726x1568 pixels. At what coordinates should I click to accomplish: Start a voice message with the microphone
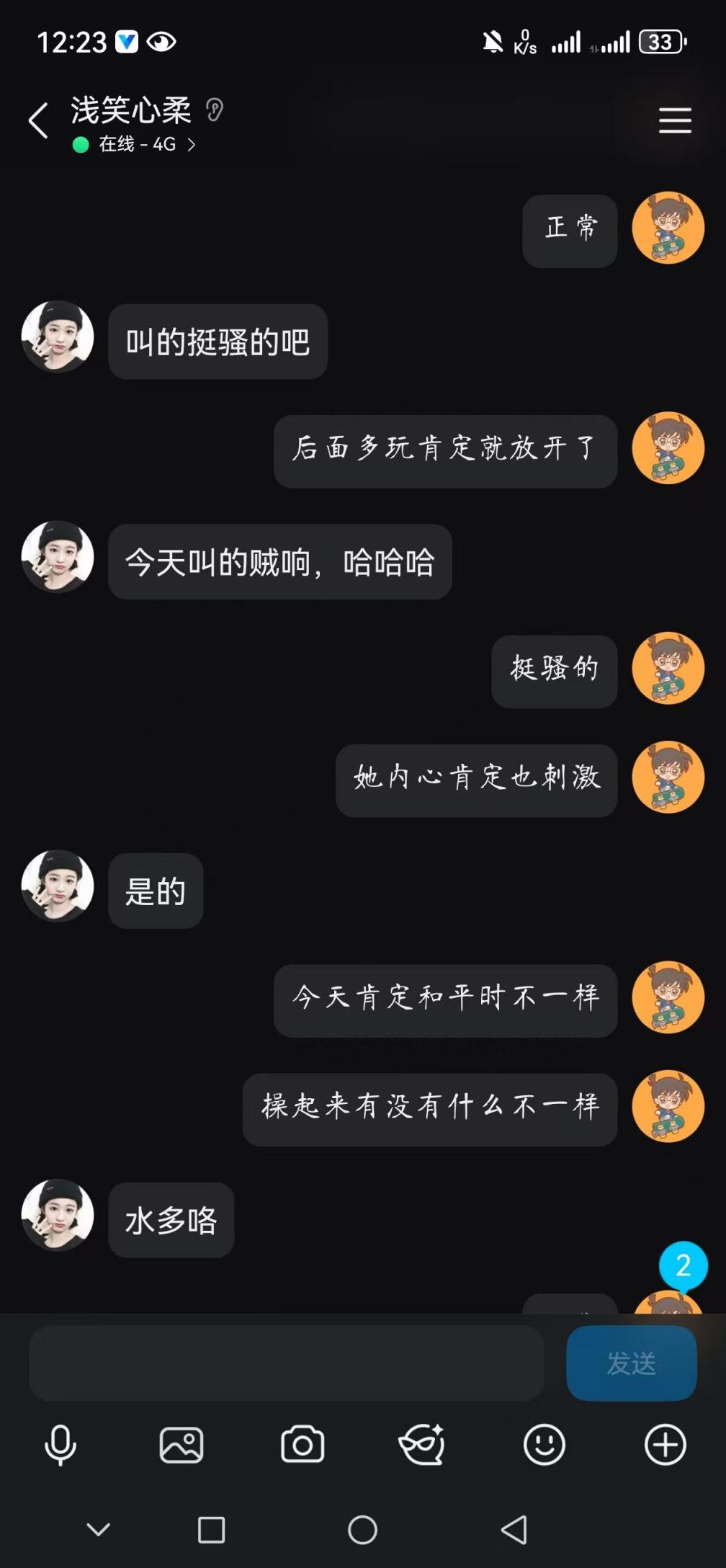60,1445
